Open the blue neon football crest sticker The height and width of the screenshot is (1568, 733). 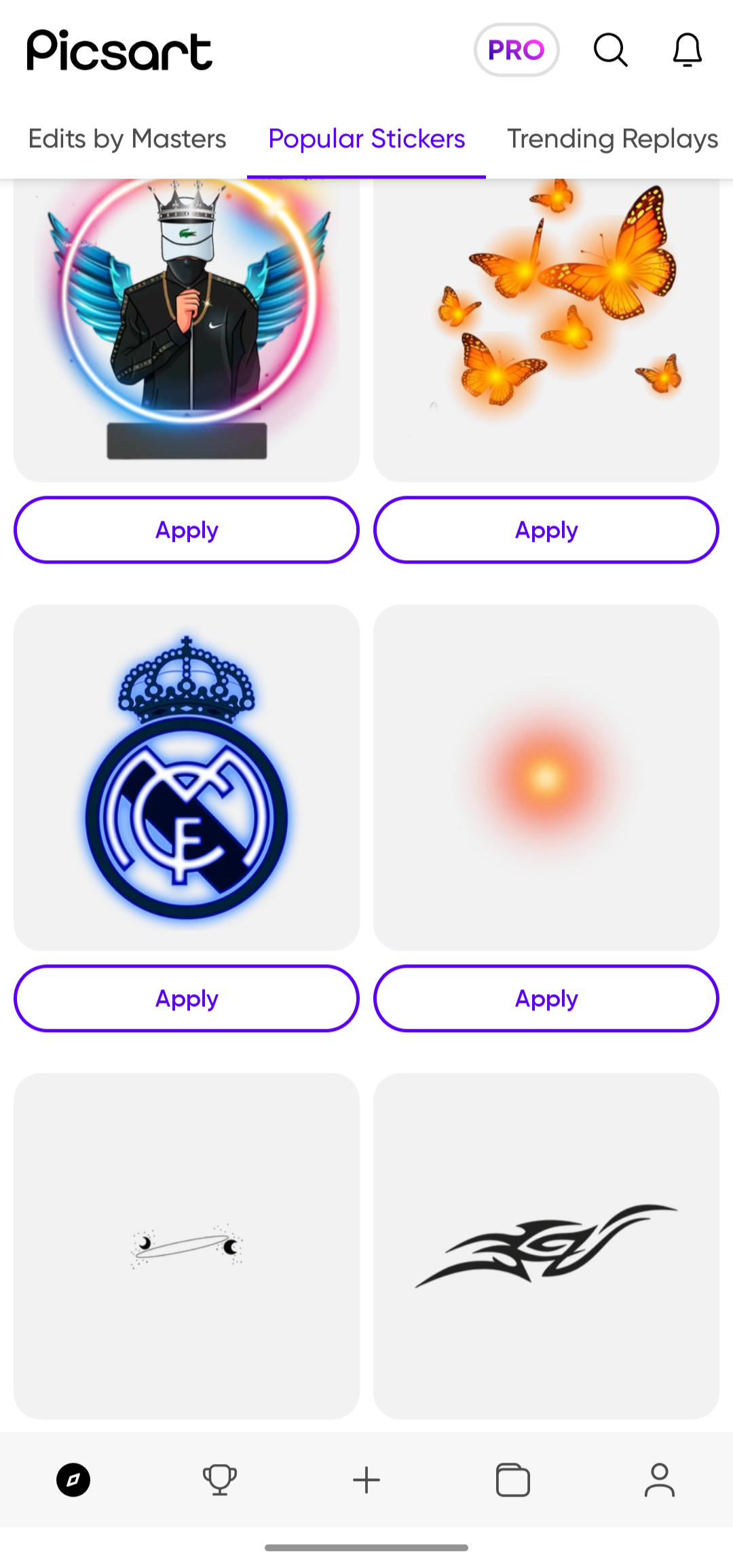point(187,778)
